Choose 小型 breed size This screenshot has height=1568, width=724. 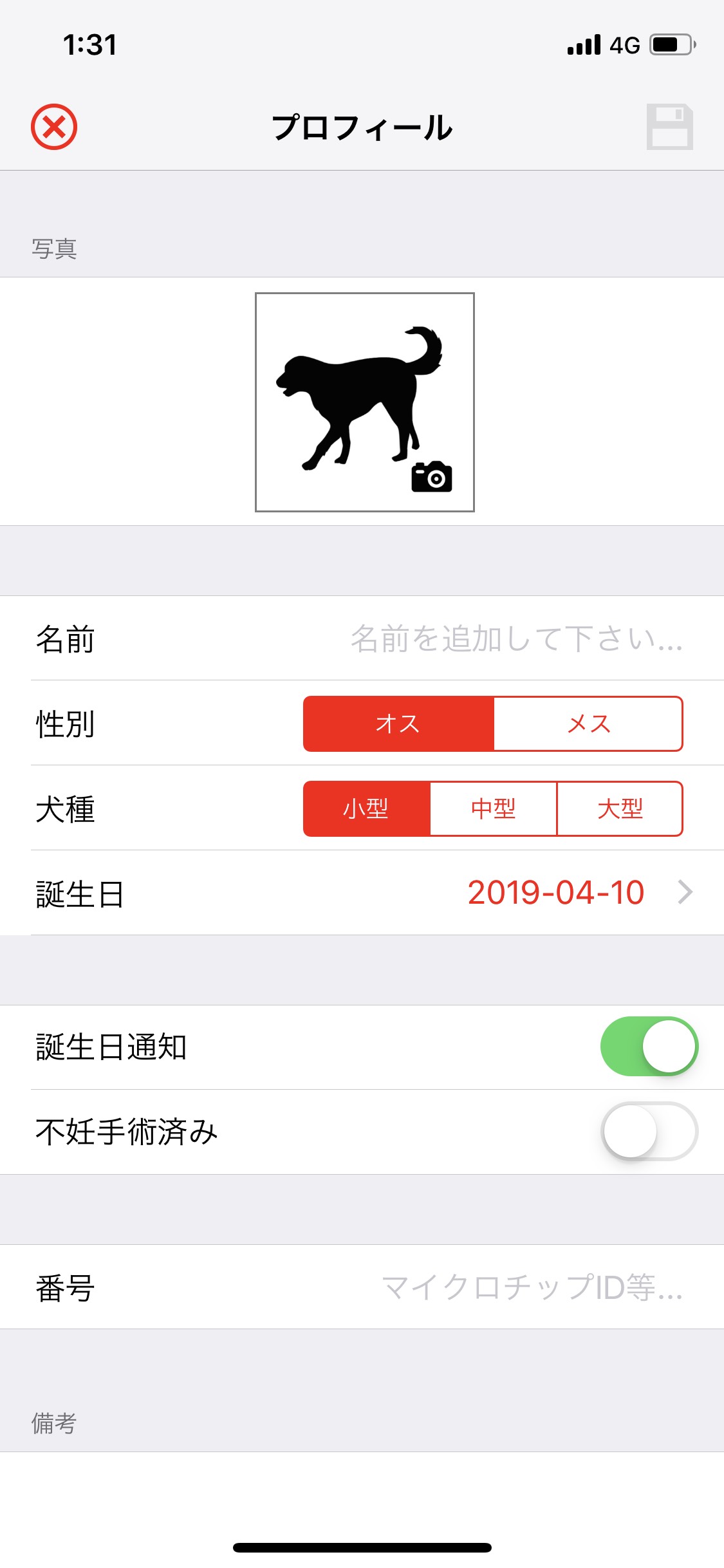366,809
